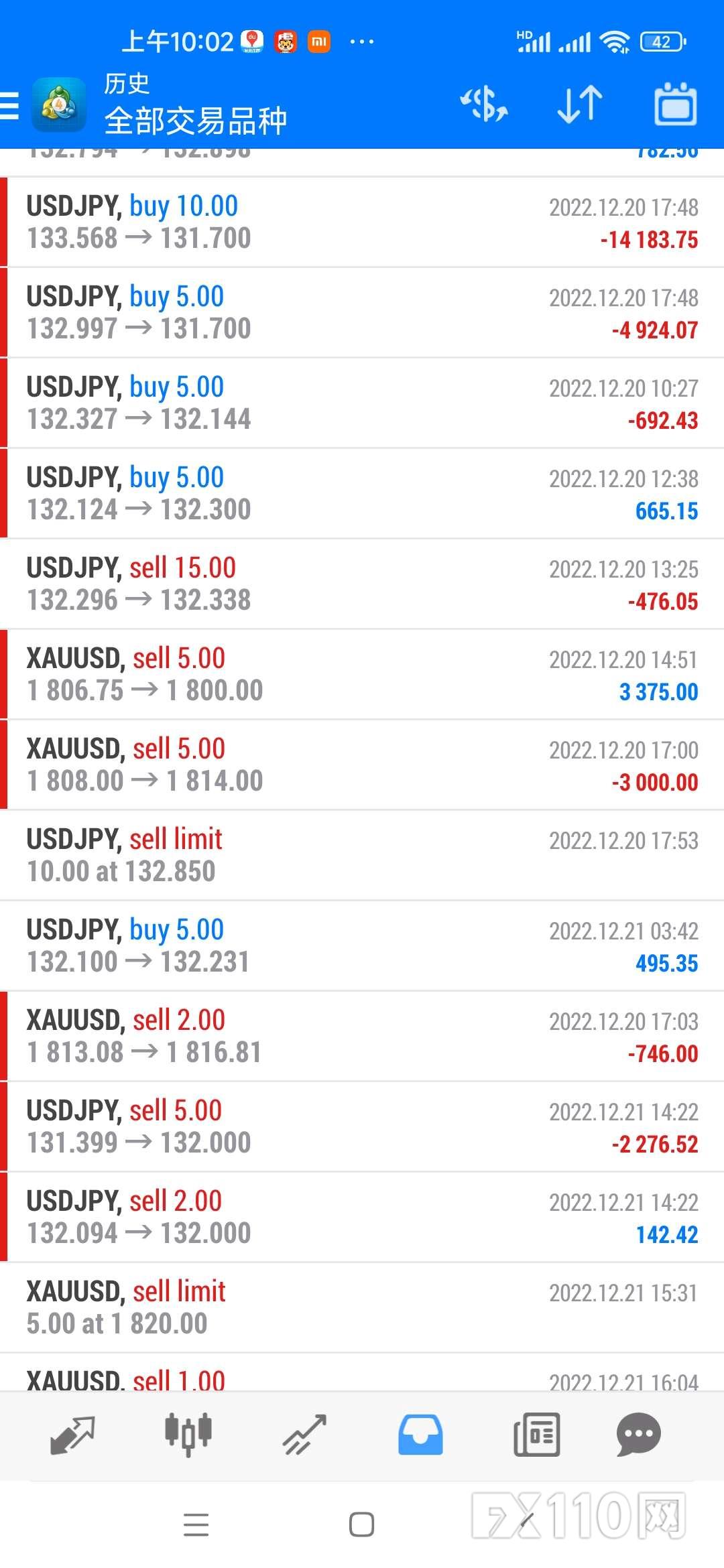
Task: Open the News tab
Action: tap(536, 1435)
